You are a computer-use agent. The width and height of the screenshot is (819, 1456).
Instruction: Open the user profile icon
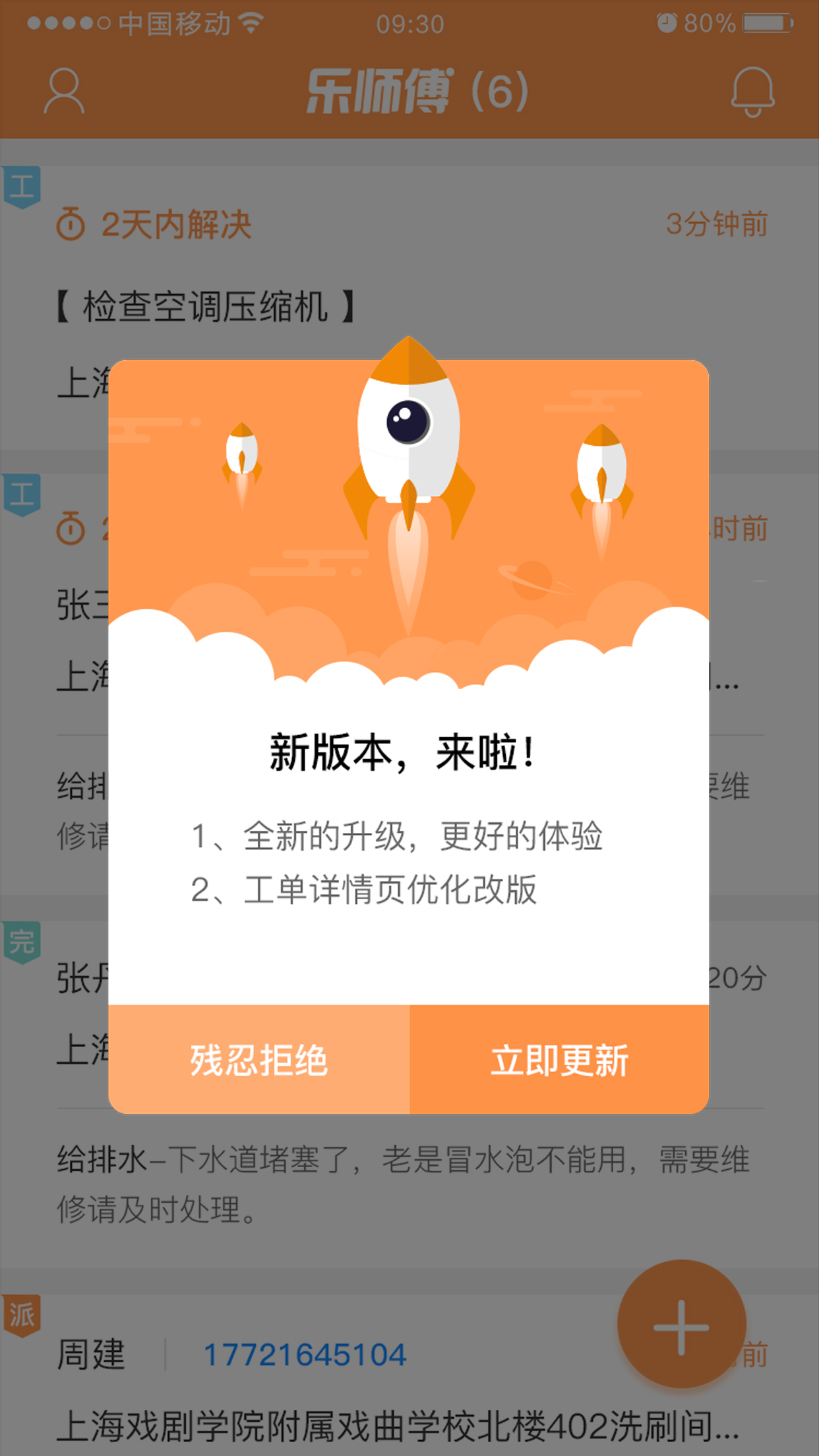[x=64, y=91]
